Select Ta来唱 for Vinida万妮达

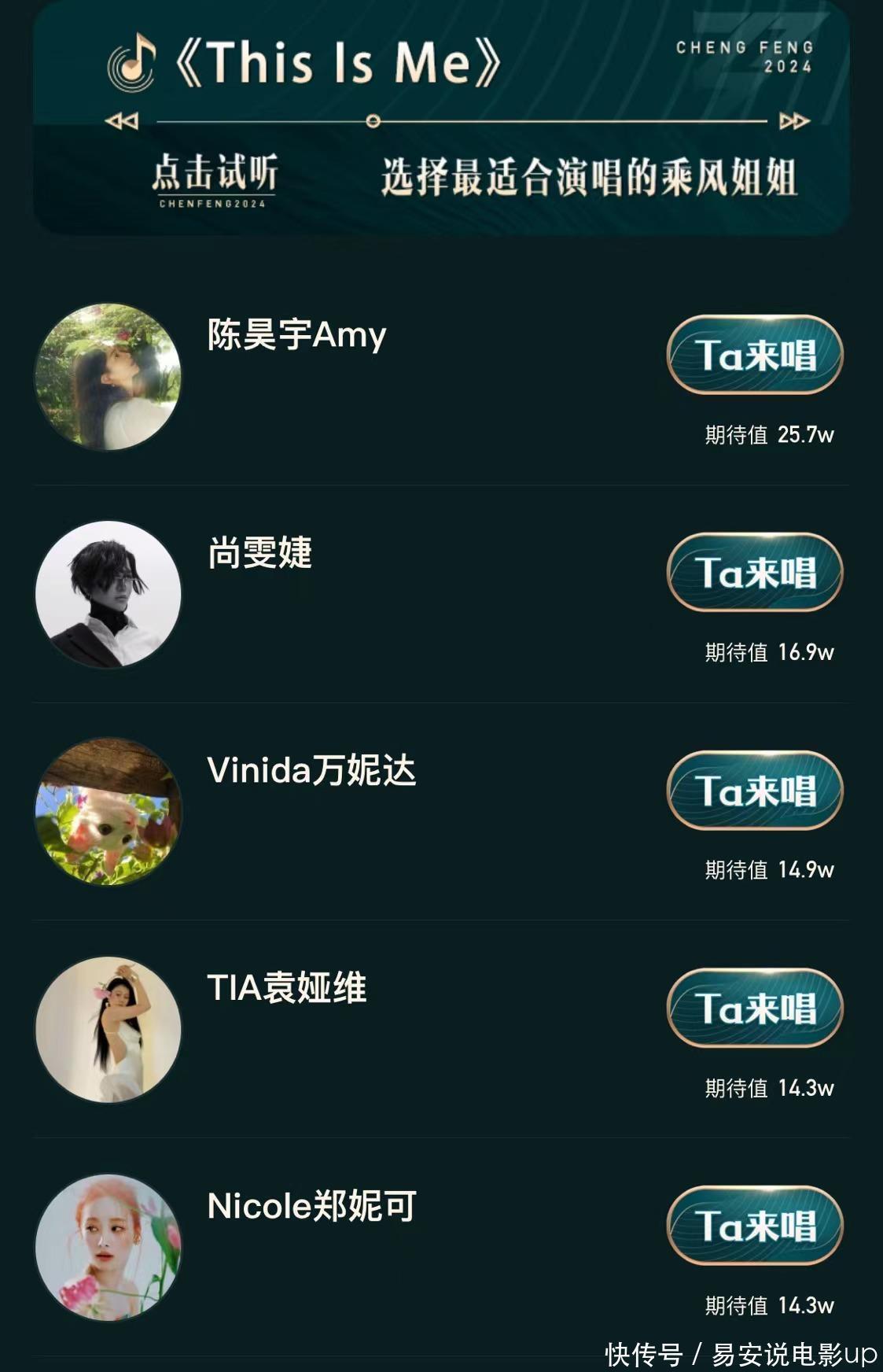(755, 791)
